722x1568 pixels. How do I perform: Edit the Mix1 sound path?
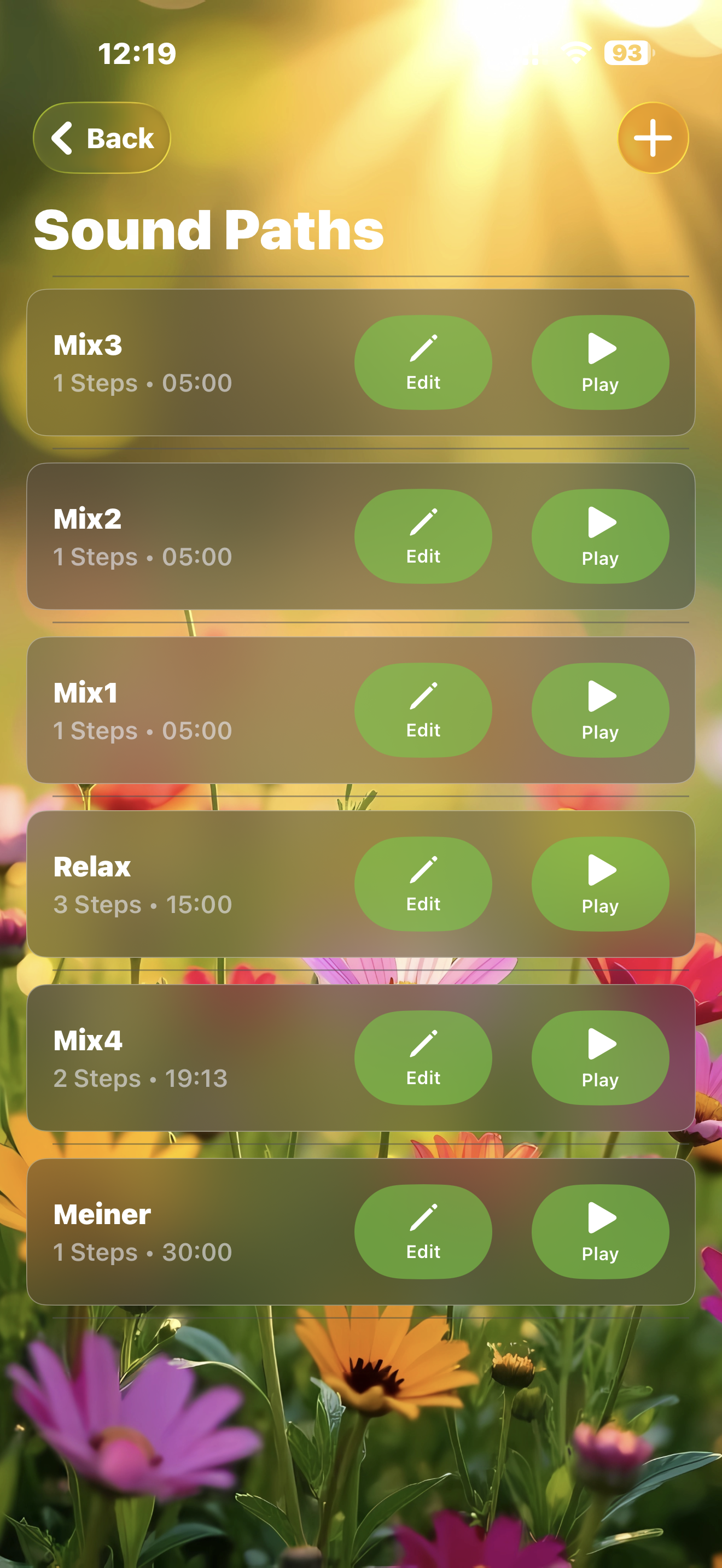[x=424, y=709]
